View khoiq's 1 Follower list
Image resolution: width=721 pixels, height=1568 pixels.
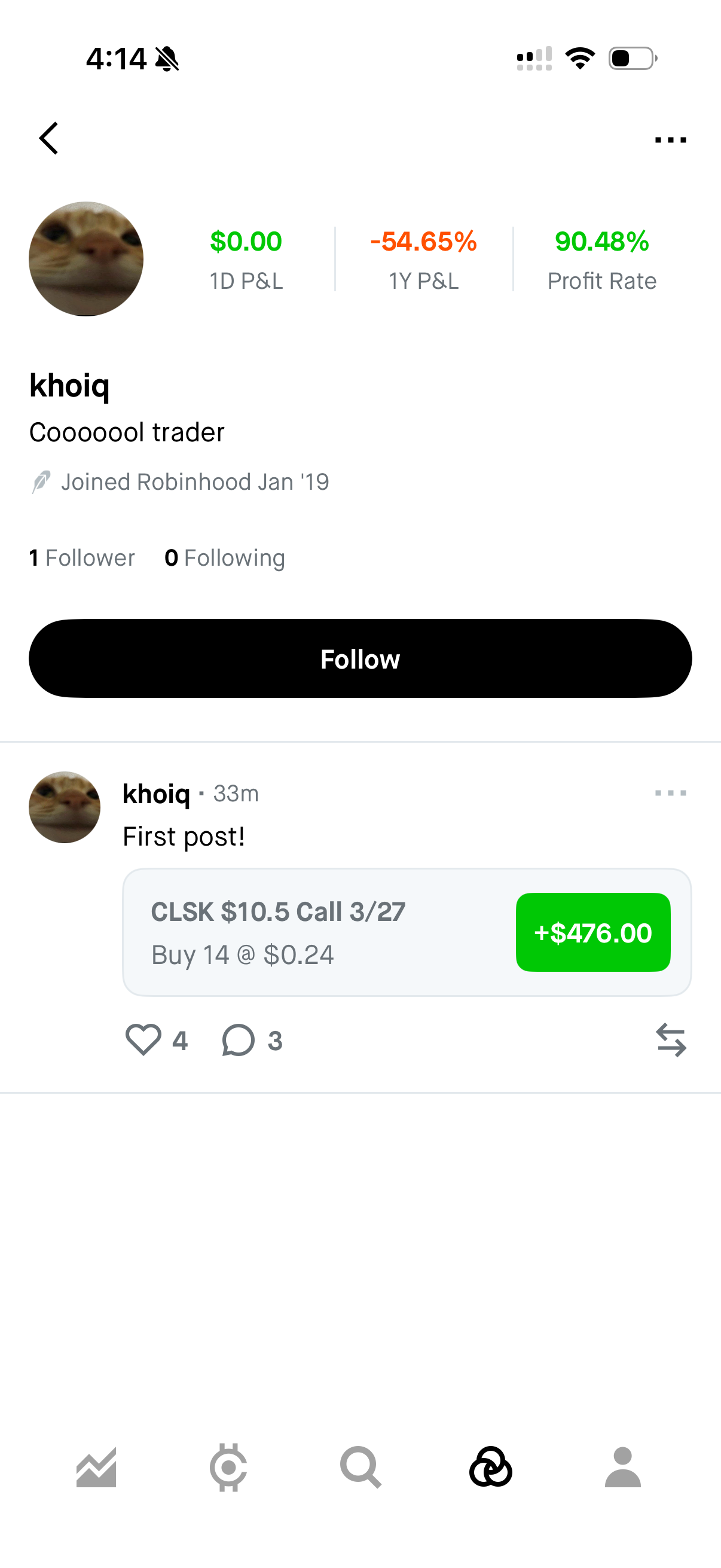click(82, 557)
